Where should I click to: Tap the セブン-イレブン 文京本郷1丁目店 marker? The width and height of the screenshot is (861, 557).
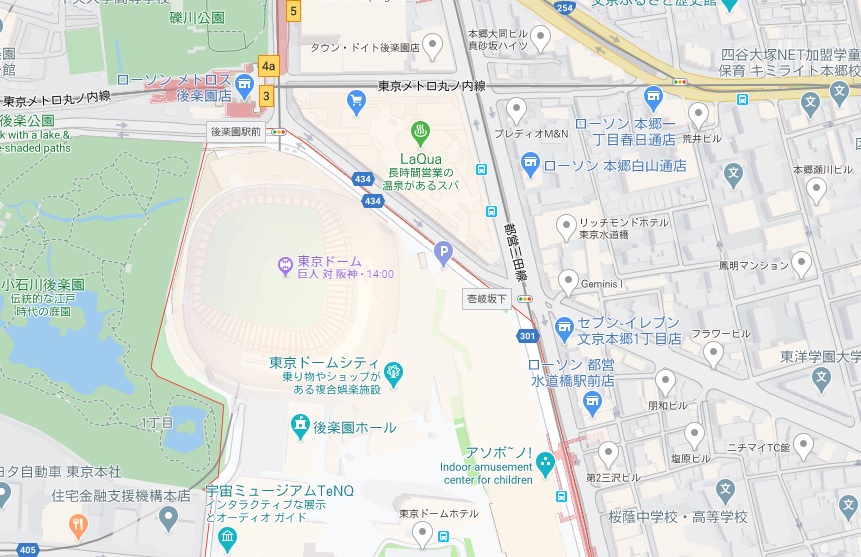pos(564,325)
